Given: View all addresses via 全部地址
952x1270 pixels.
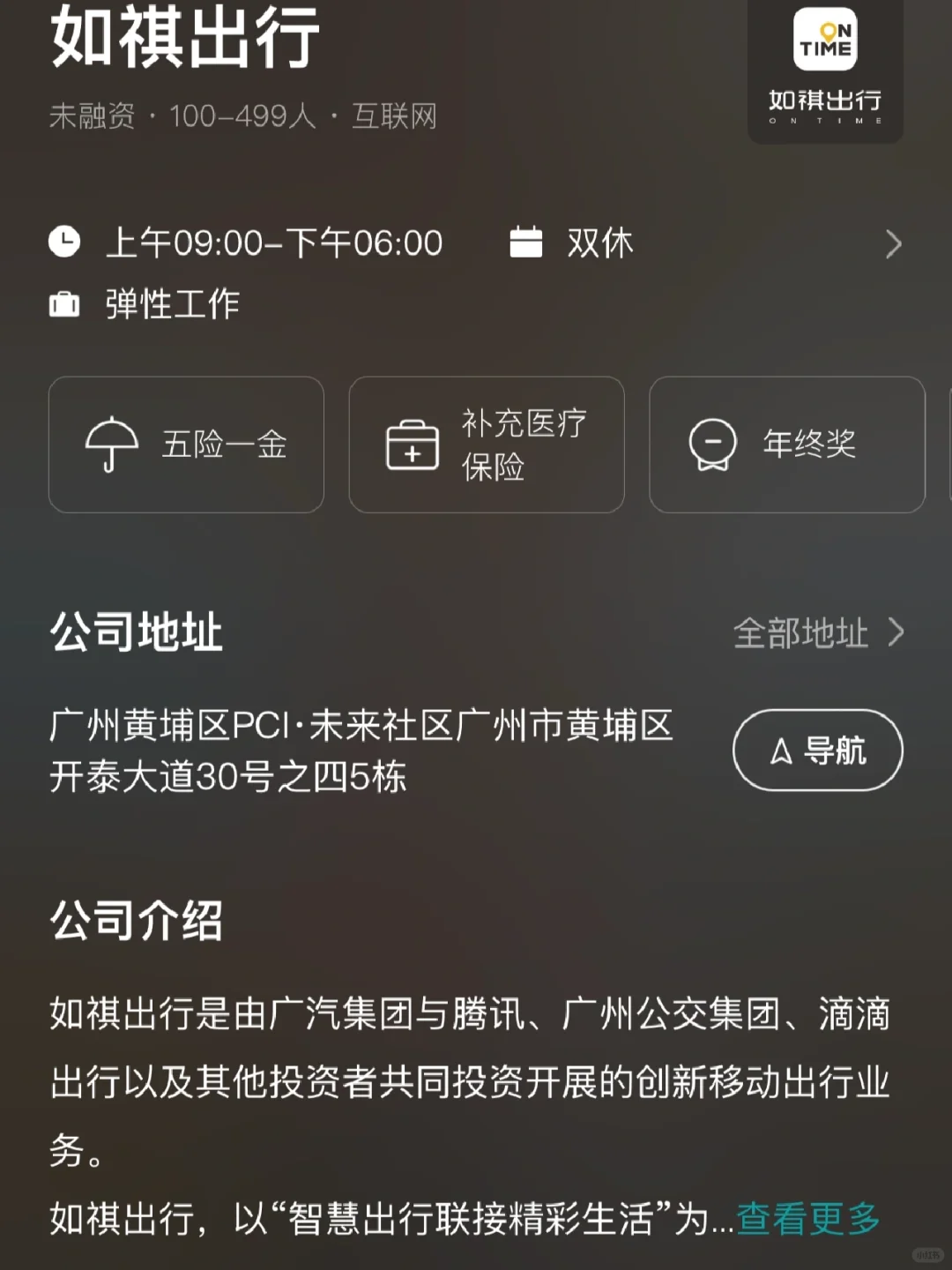Looking at the screenshot, I should 819,632.
